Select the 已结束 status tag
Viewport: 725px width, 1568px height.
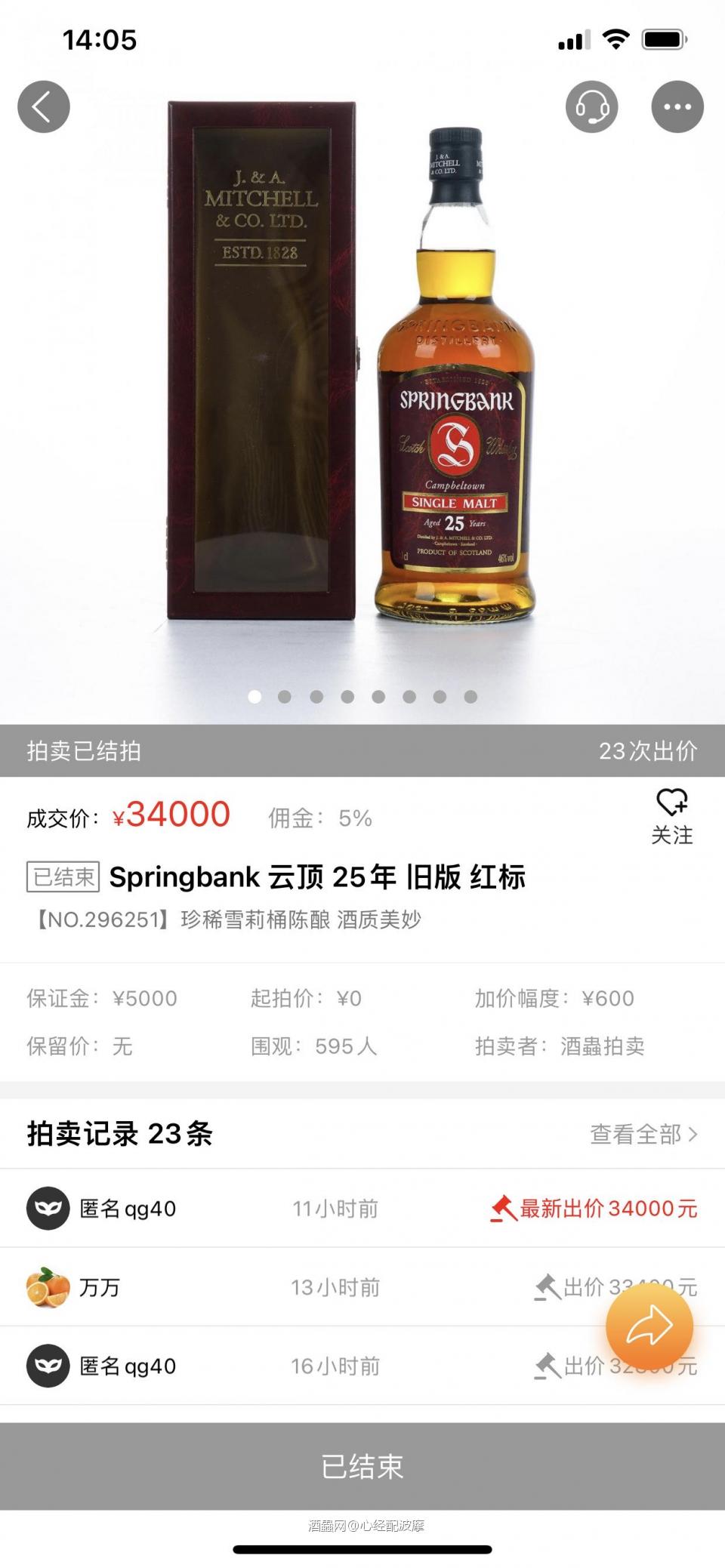click(63, 877)
